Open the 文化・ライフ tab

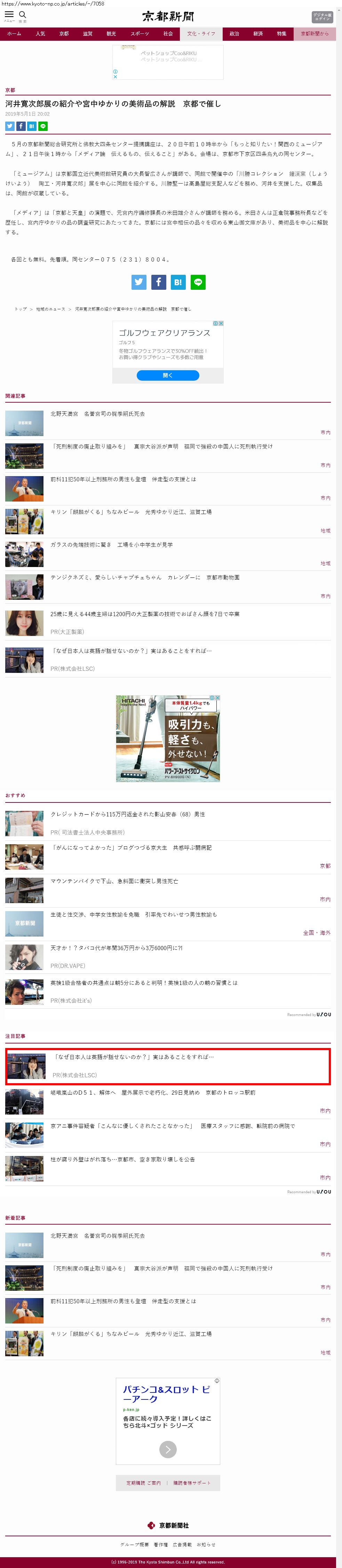point(201,34)
